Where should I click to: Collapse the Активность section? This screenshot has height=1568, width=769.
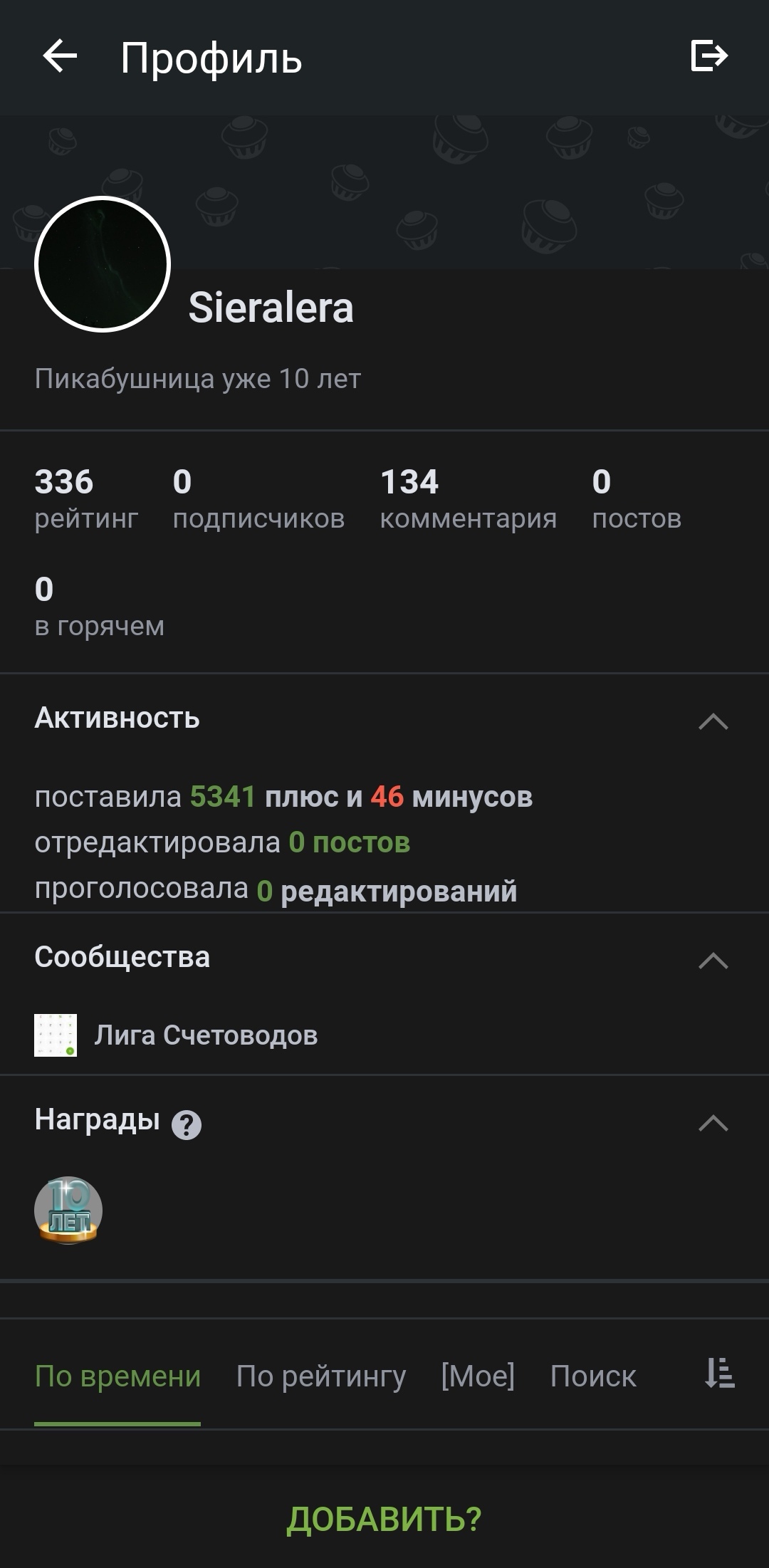713,721
